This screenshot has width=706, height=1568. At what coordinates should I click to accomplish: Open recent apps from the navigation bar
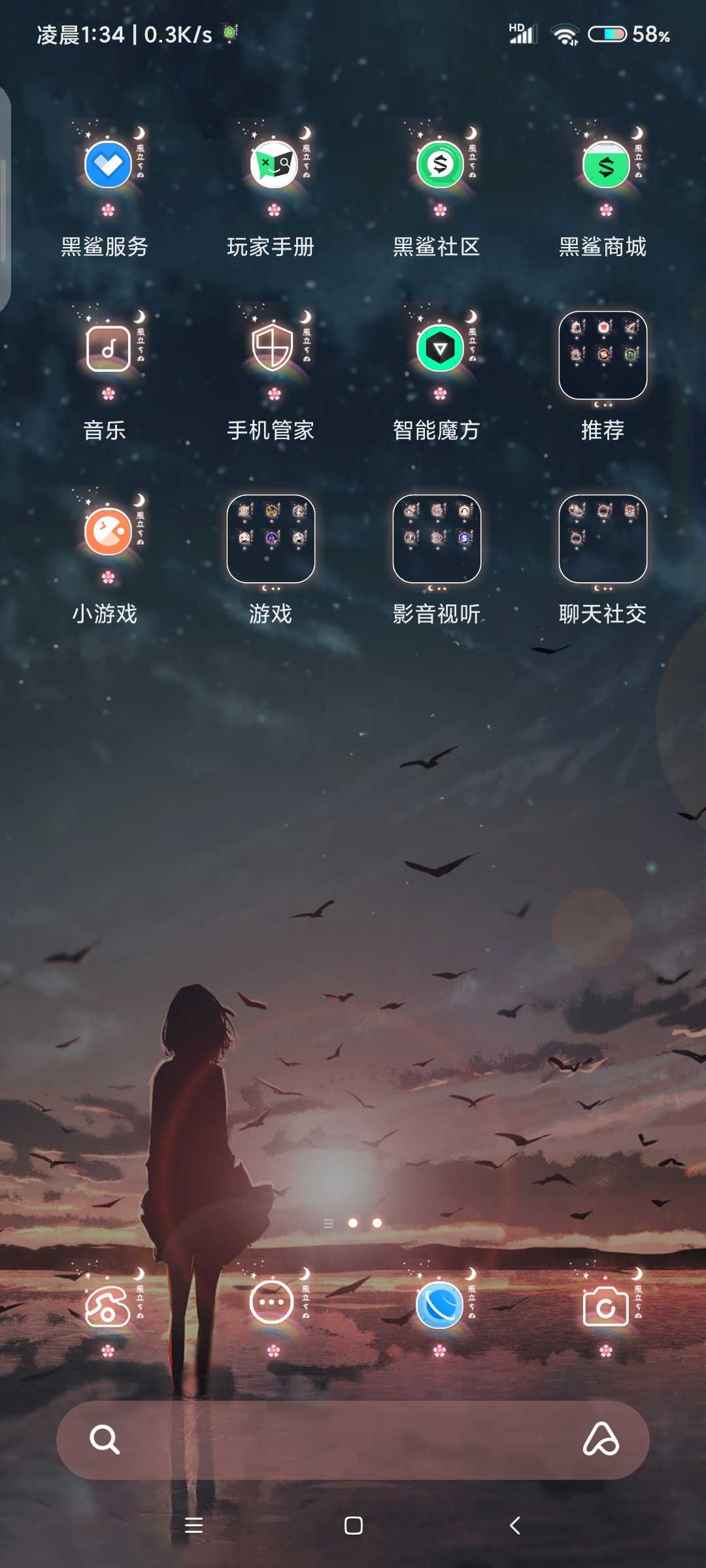(x=193, y=1526)
